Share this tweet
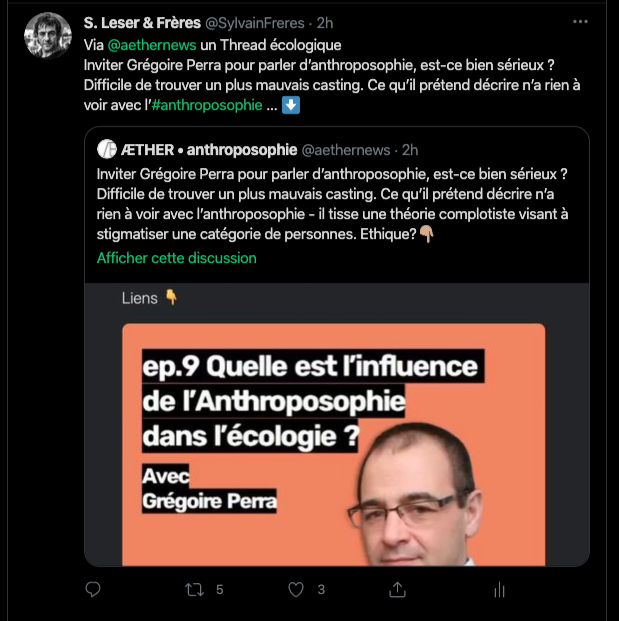Image resolution: width=619 pixels, height=621 pixels. [398, 590]
